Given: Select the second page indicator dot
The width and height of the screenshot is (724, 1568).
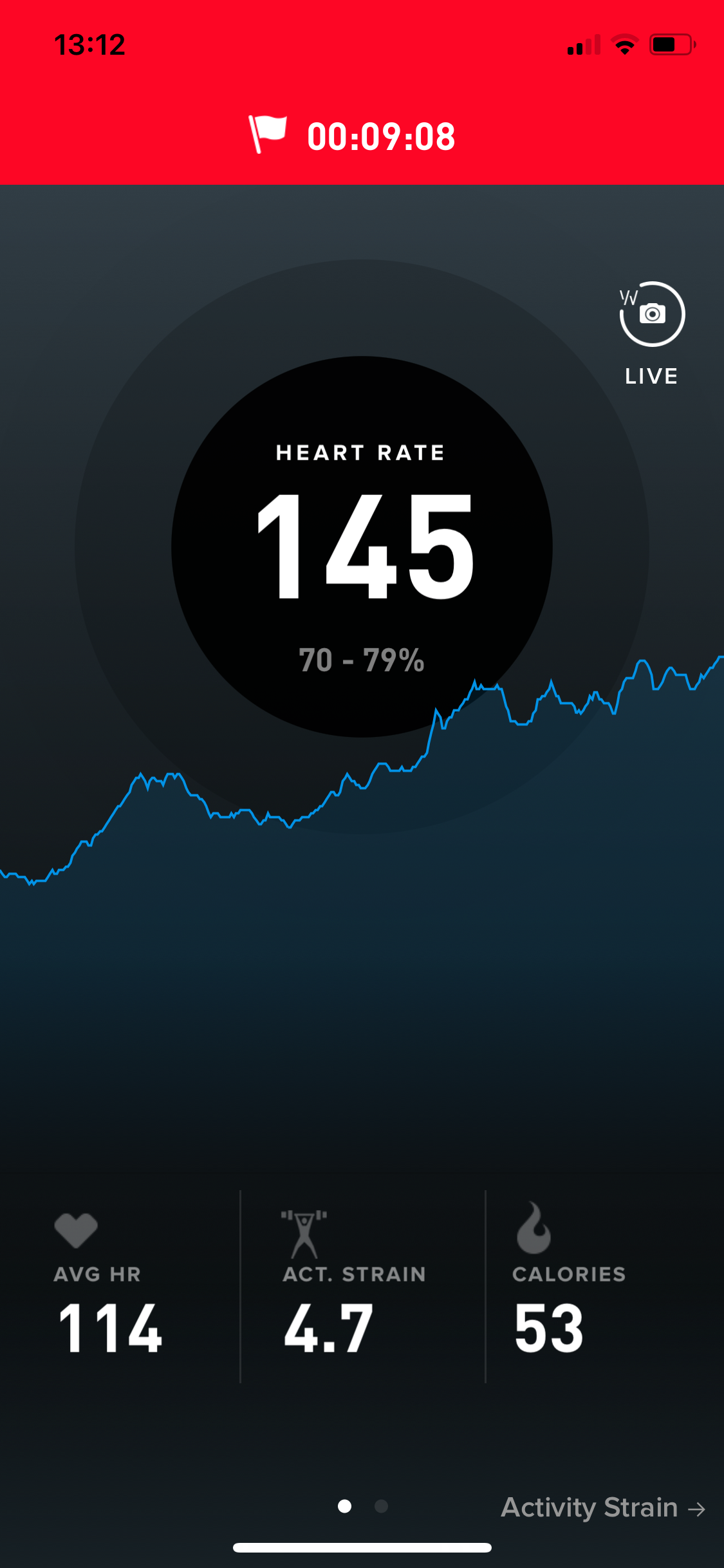Looking at the screenshot, I should click(x=381, y=1506).
